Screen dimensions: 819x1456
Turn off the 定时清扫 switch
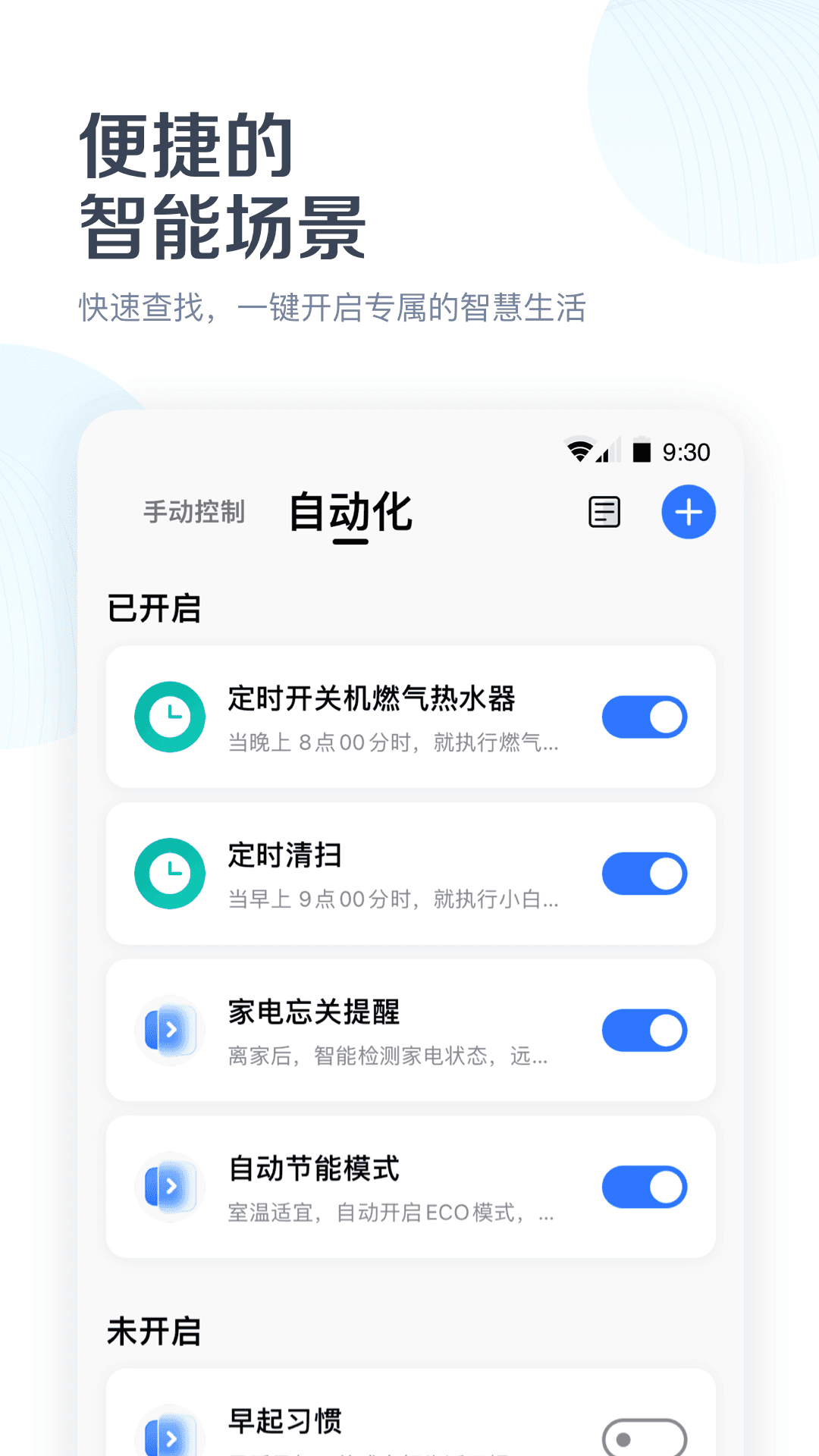(x=645, y=873)
